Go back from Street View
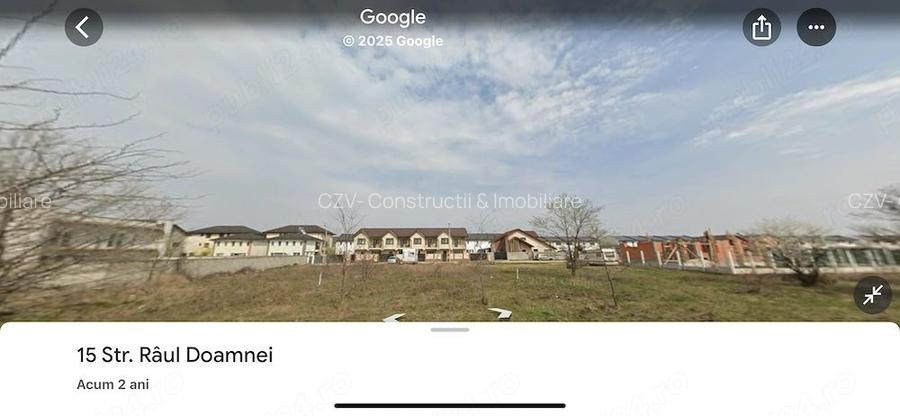This screenshot has width=900, height=416. point(84,28)
